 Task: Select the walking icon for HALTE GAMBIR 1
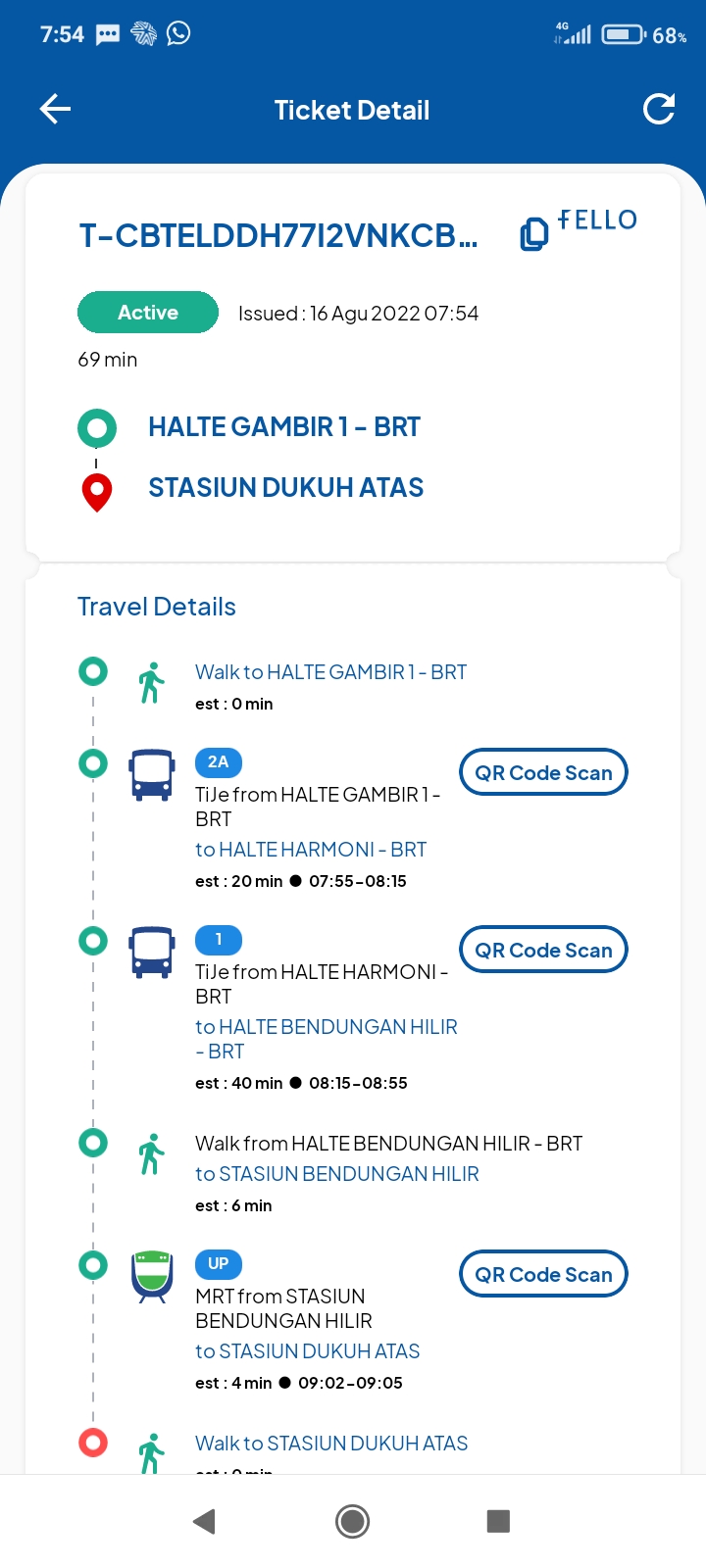pyautogui.click(x=152, y=681)
